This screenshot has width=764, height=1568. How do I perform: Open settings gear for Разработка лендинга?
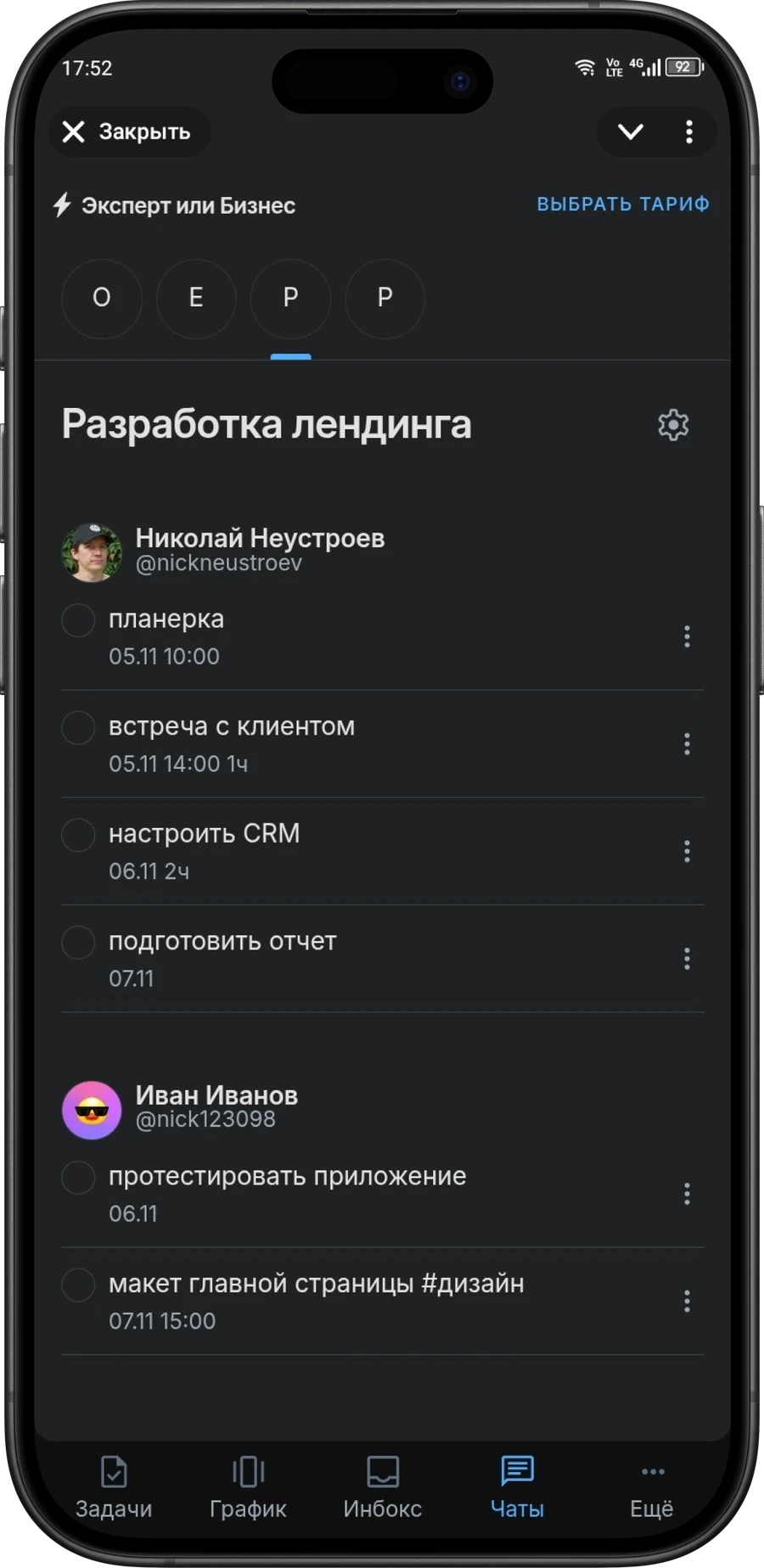tap(672, 425)
